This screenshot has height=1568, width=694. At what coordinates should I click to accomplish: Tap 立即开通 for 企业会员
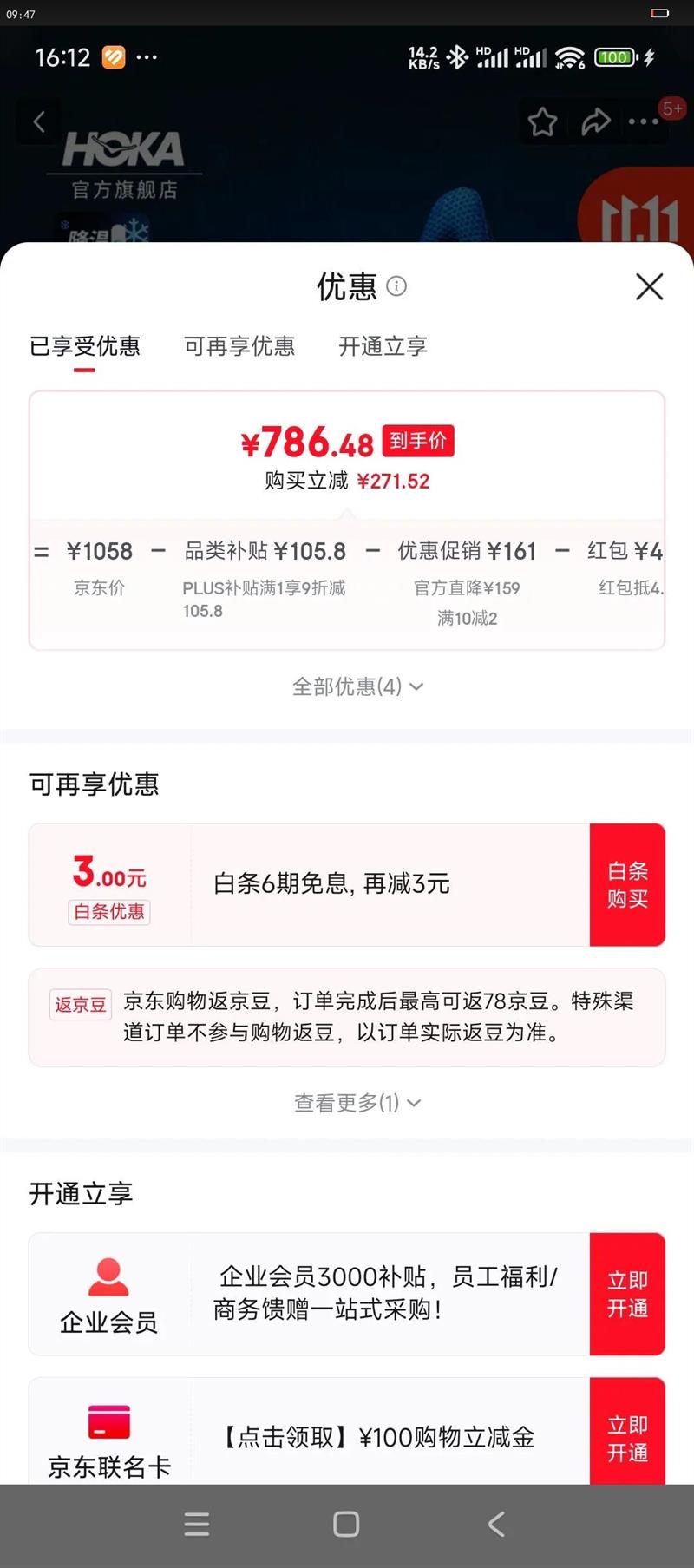627,1294
